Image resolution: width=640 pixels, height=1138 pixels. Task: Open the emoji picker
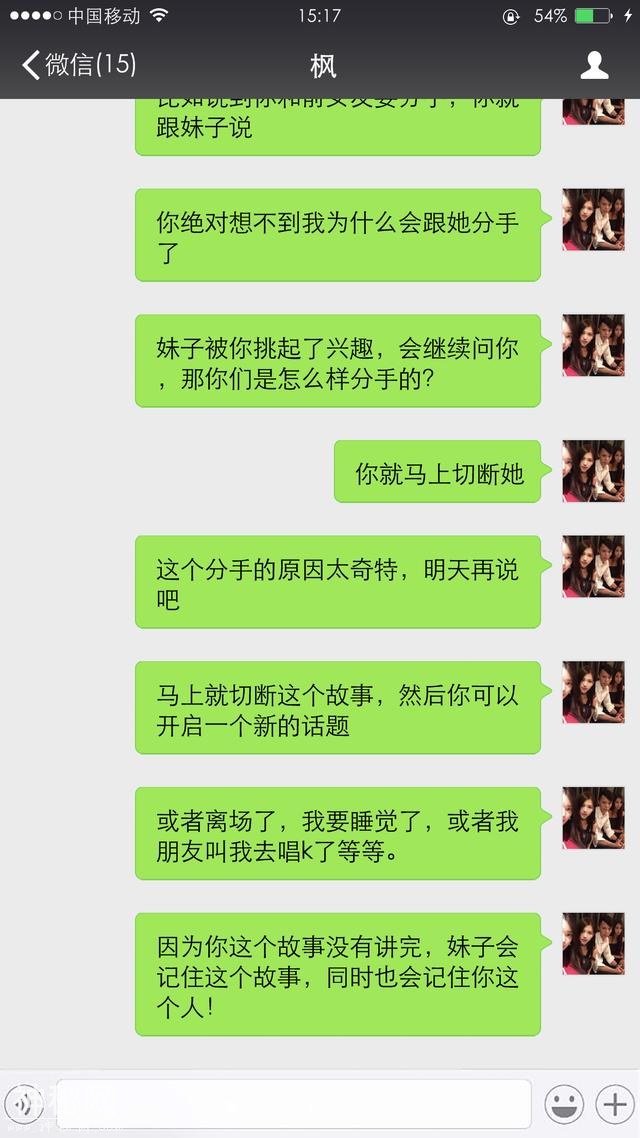(x=564, y=1104)
